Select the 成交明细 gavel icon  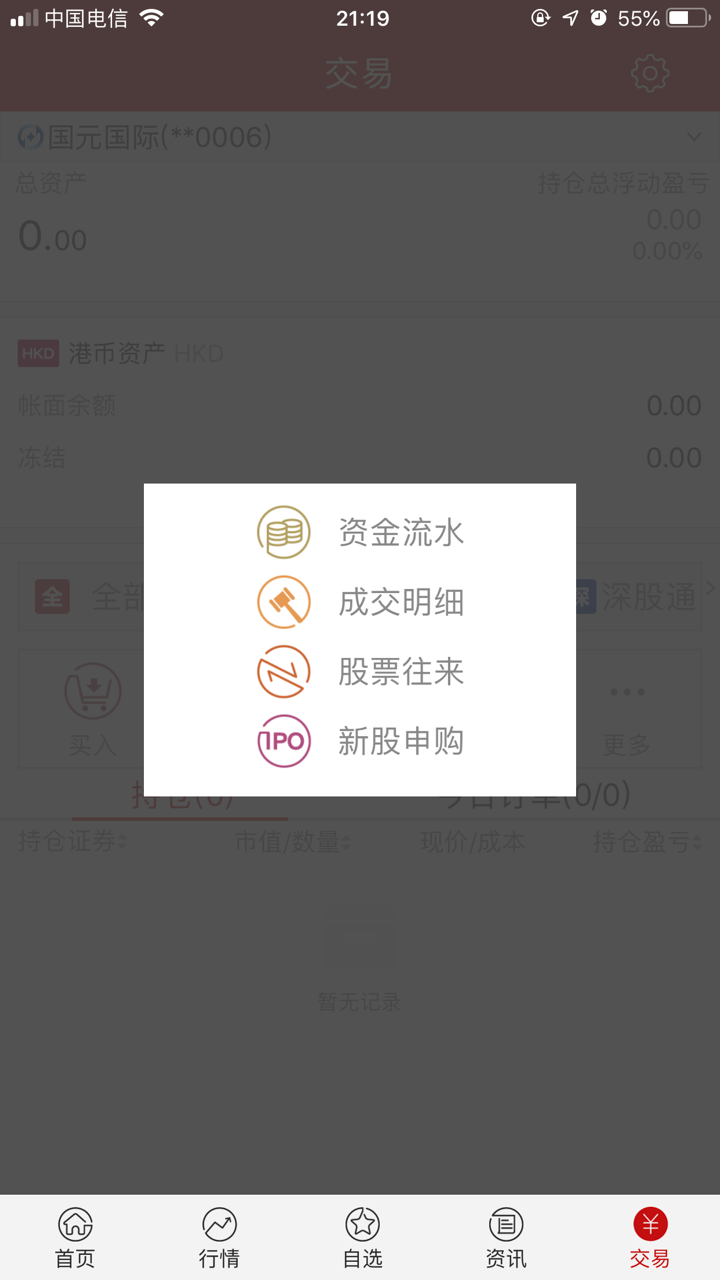click(284, 601)
